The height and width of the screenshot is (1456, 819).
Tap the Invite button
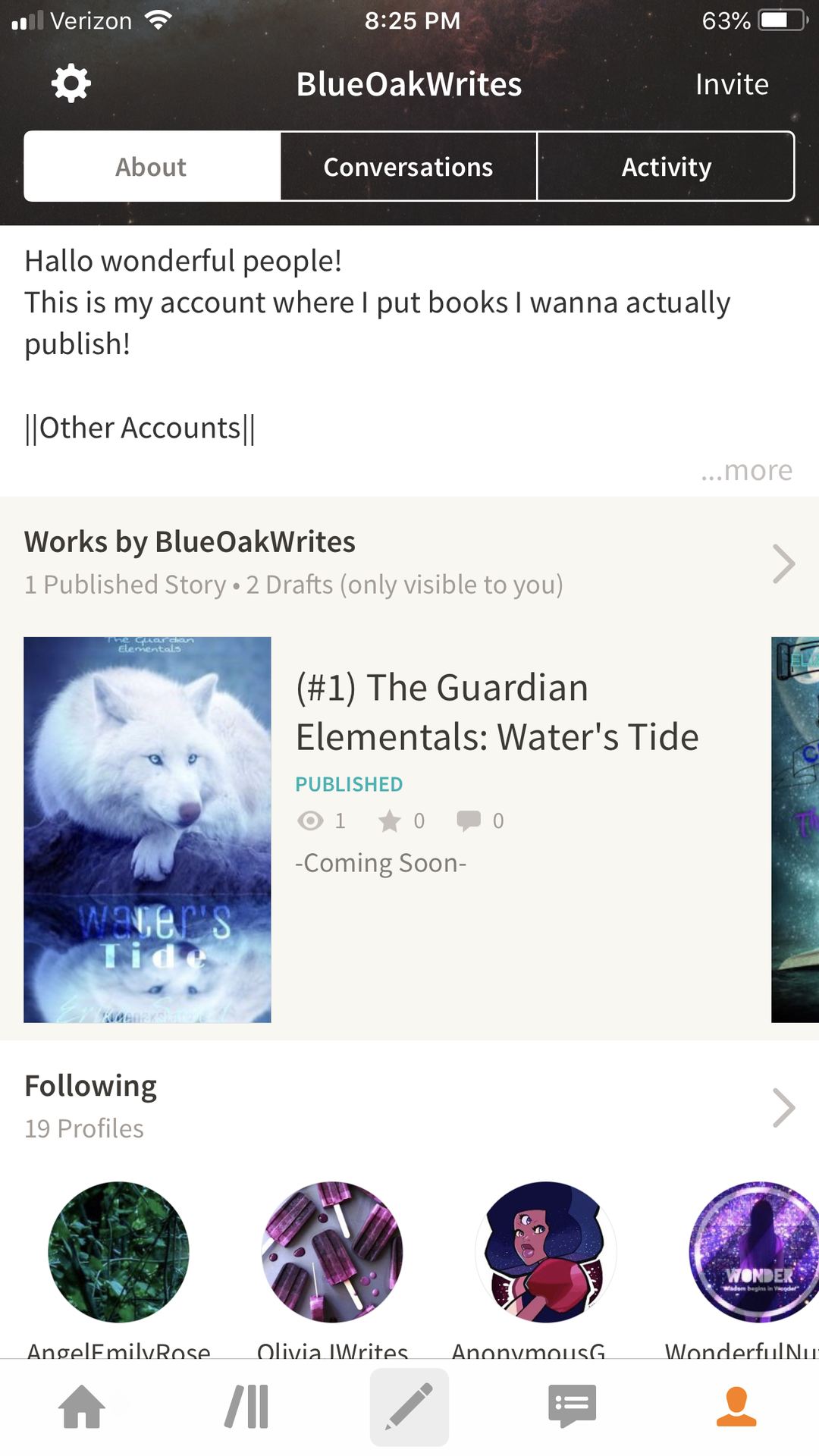point(732,84)
